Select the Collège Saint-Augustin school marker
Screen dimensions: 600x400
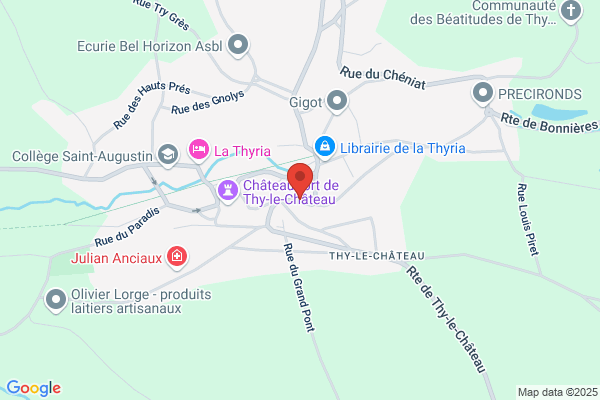point(168,155)
